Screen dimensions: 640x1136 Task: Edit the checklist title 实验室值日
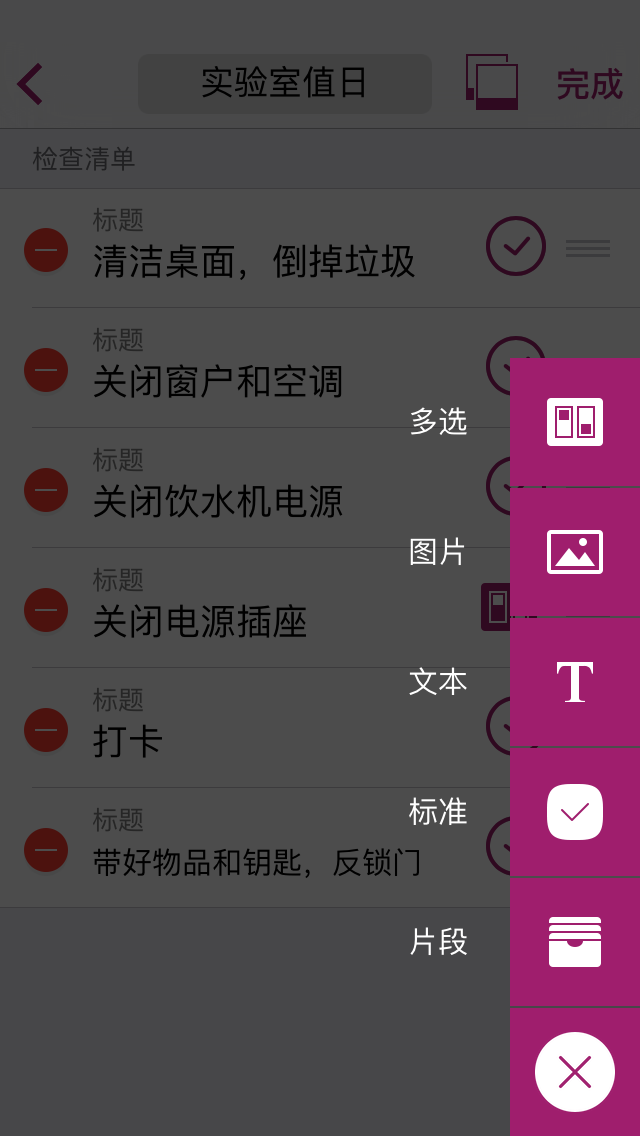(285, 84)
